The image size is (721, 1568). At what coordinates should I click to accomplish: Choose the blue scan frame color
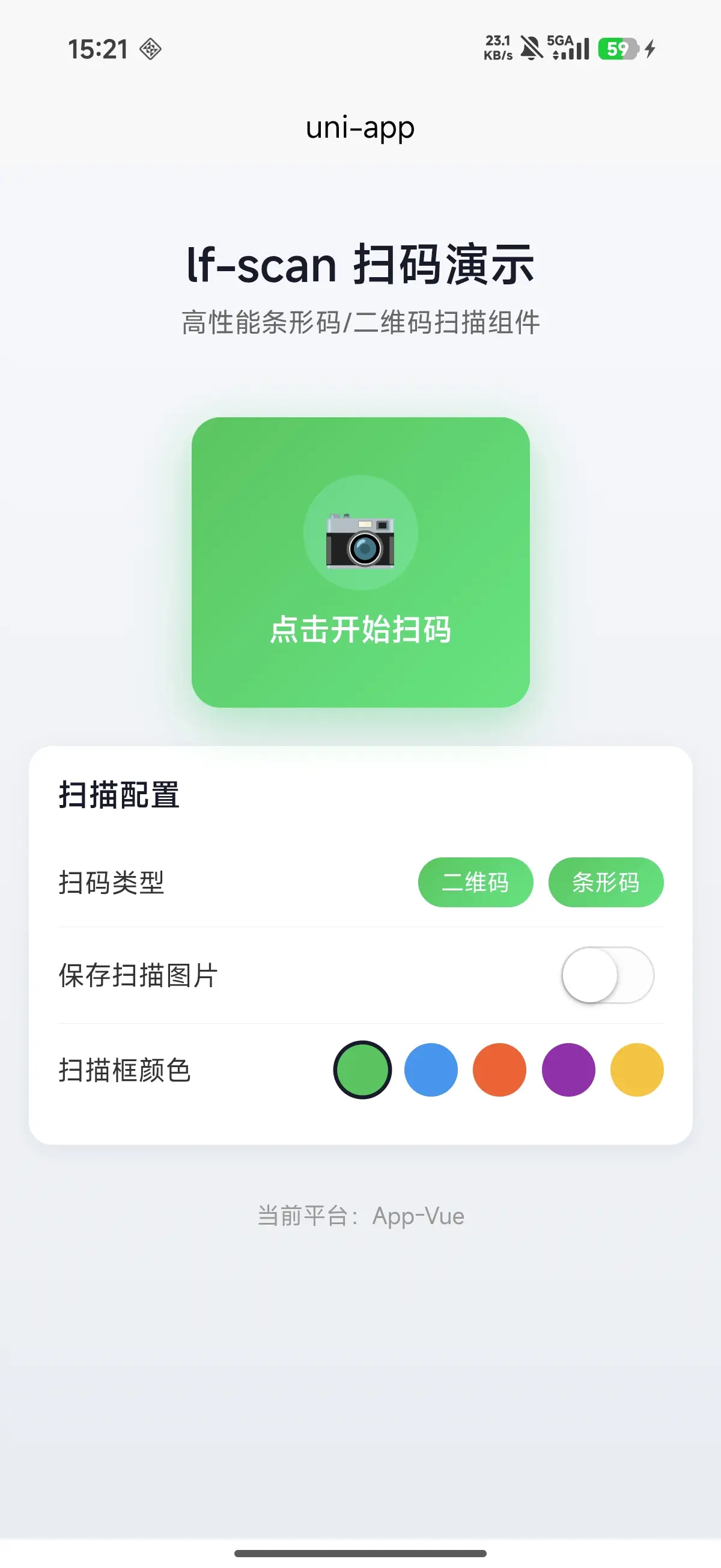431,1070
